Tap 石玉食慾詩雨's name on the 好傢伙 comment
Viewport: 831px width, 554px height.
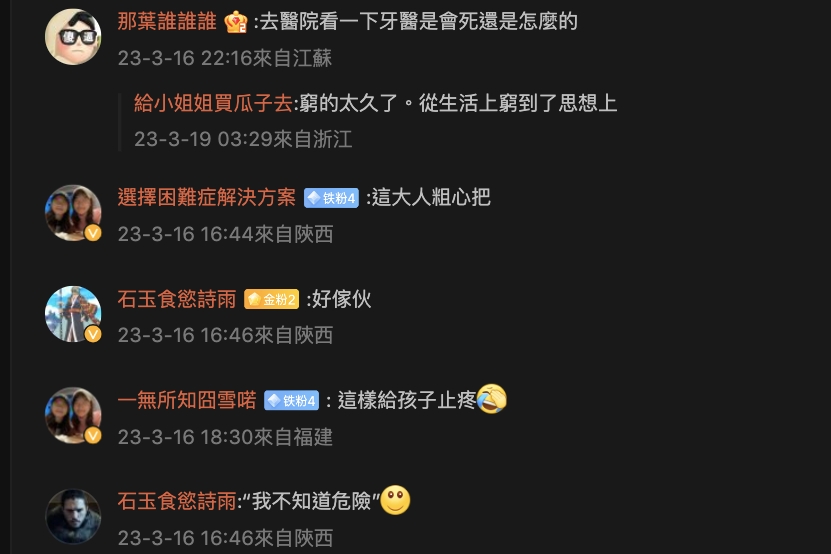[x=177, y=299]
